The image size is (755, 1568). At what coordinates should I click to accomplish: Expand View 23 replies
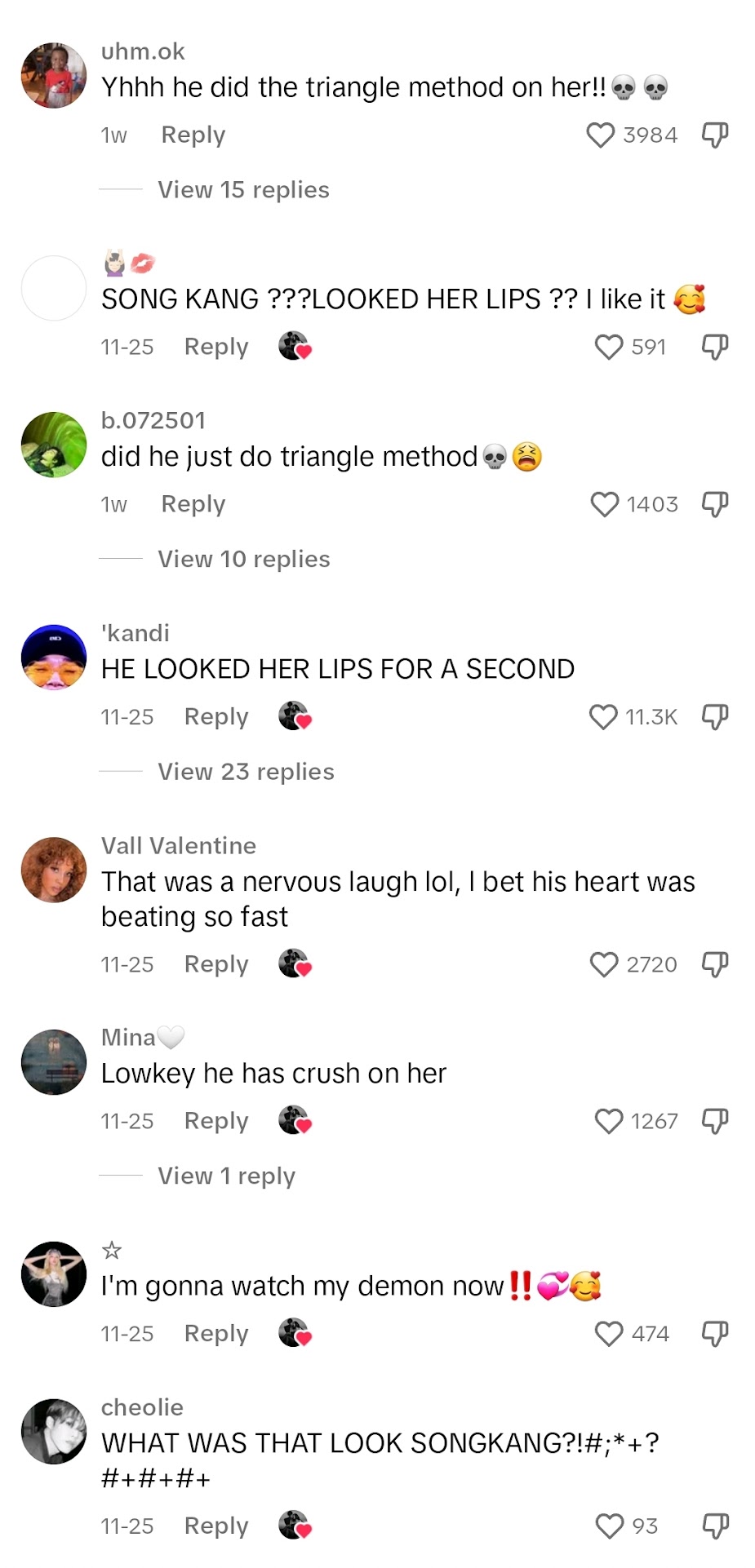(246, 772)
